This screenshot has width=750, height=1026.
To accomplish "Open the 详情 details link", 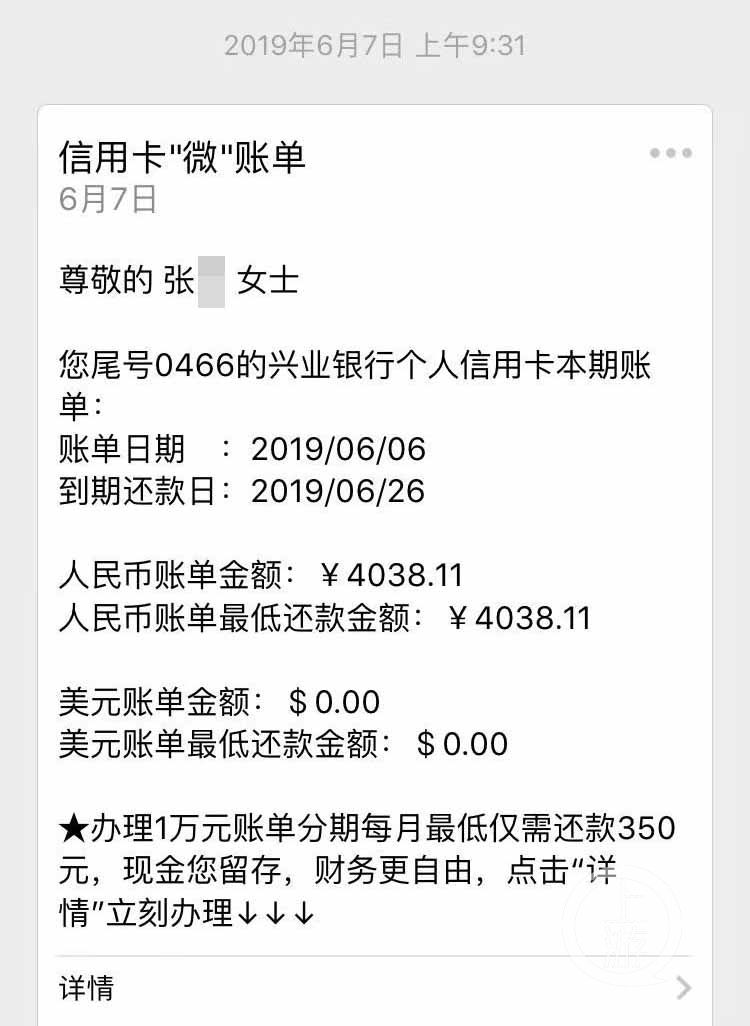I will [84, 989].
